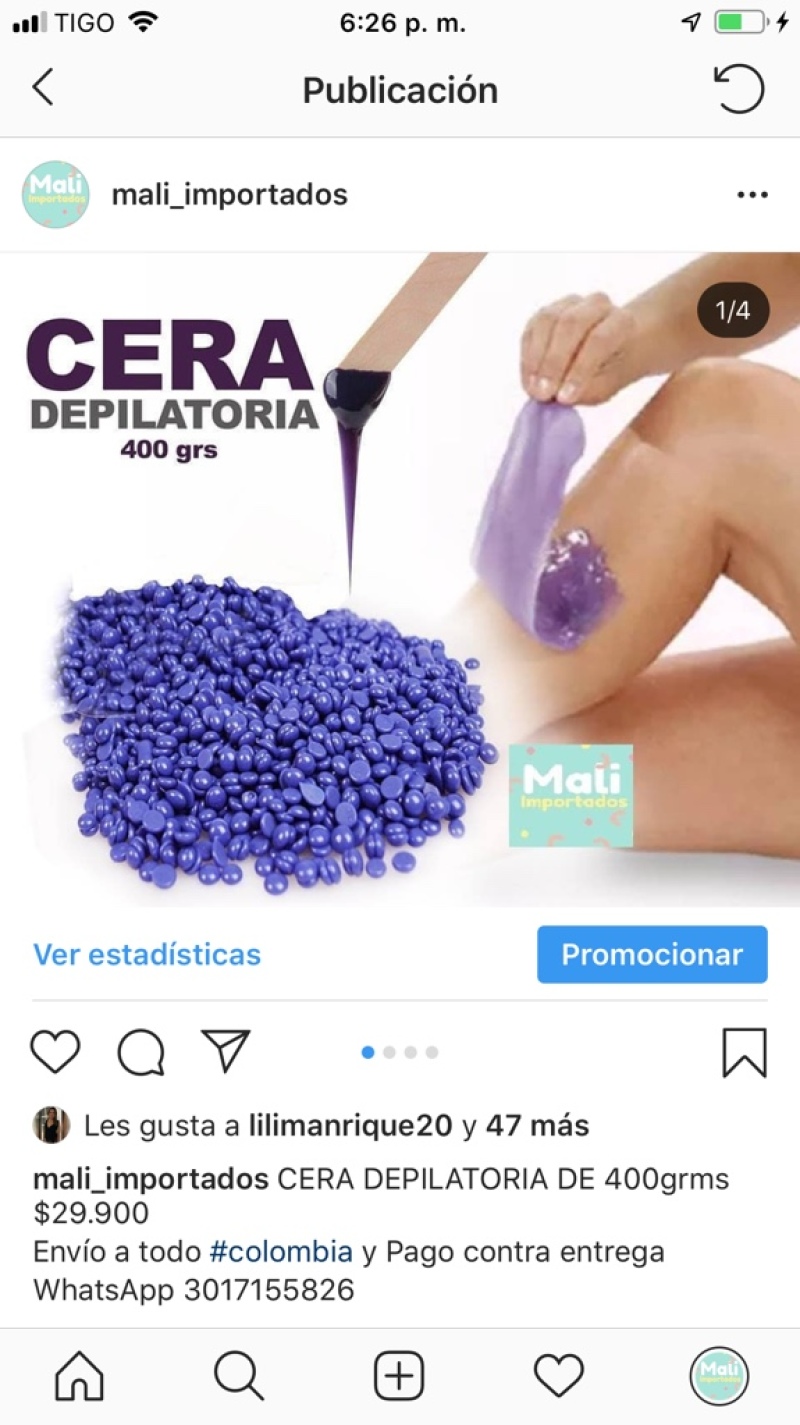Open lilimanrique20's profile from likes
Image resolution: width=800 pixels, height=1425 pixels.
350,1126
